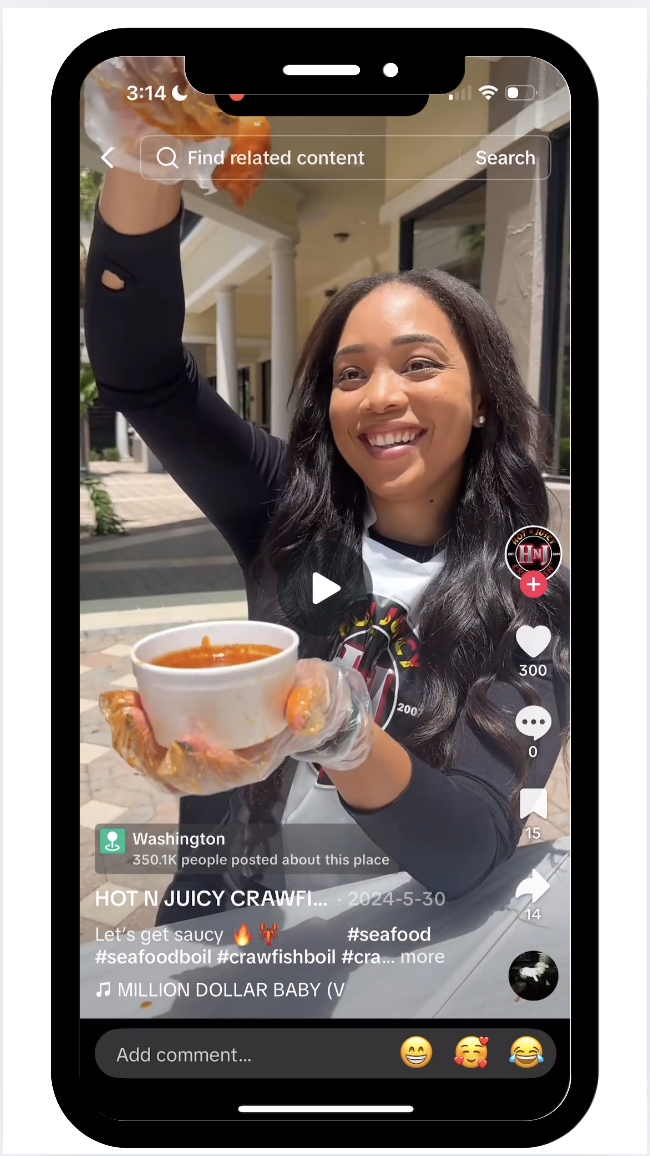Follow the creator with the plus badge
Viewport: 650px width, 1156px height.
[x=533, y=585]
